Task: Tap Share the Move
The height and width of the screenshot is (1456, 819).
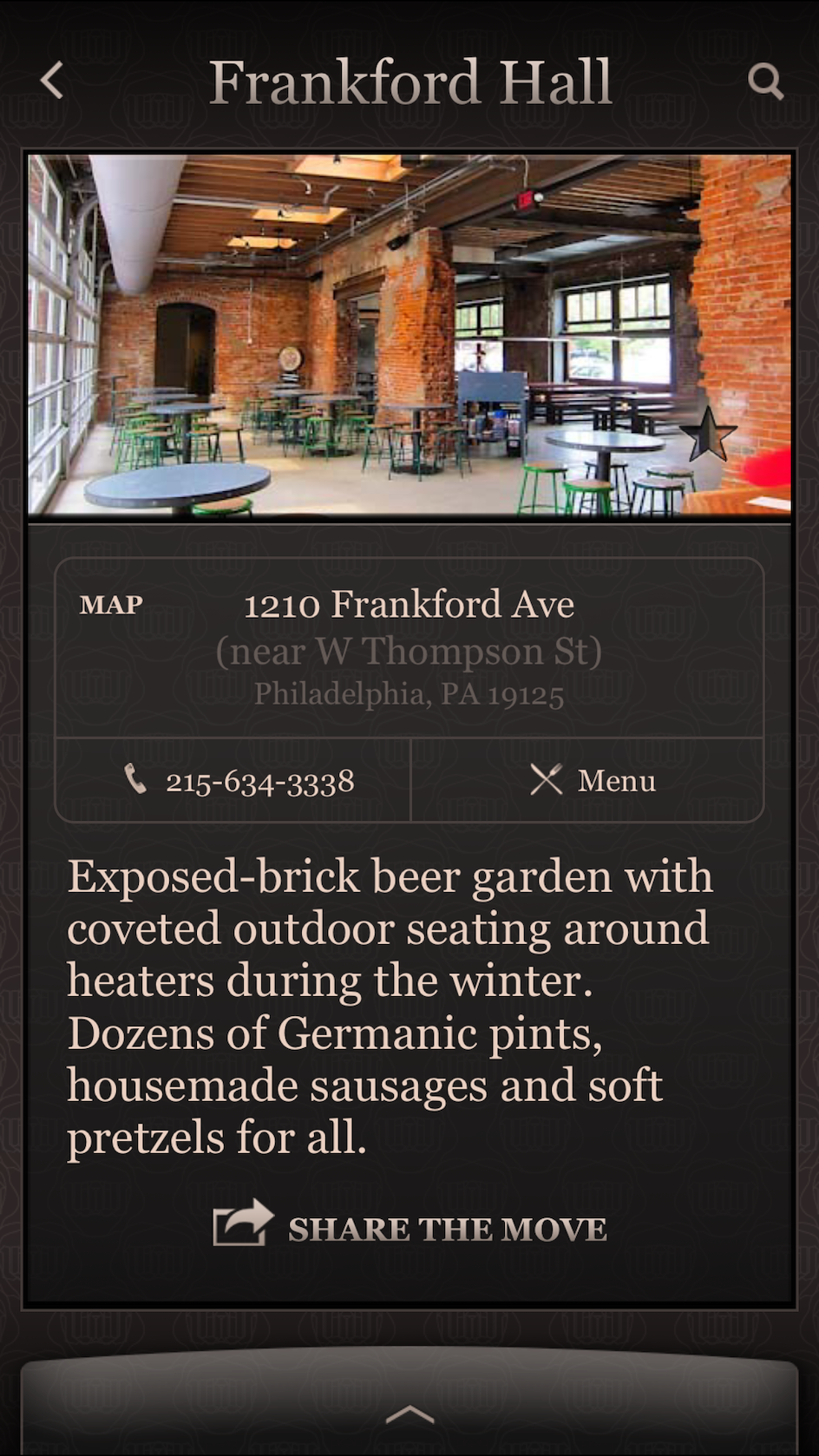Action: click(409, 1224)
